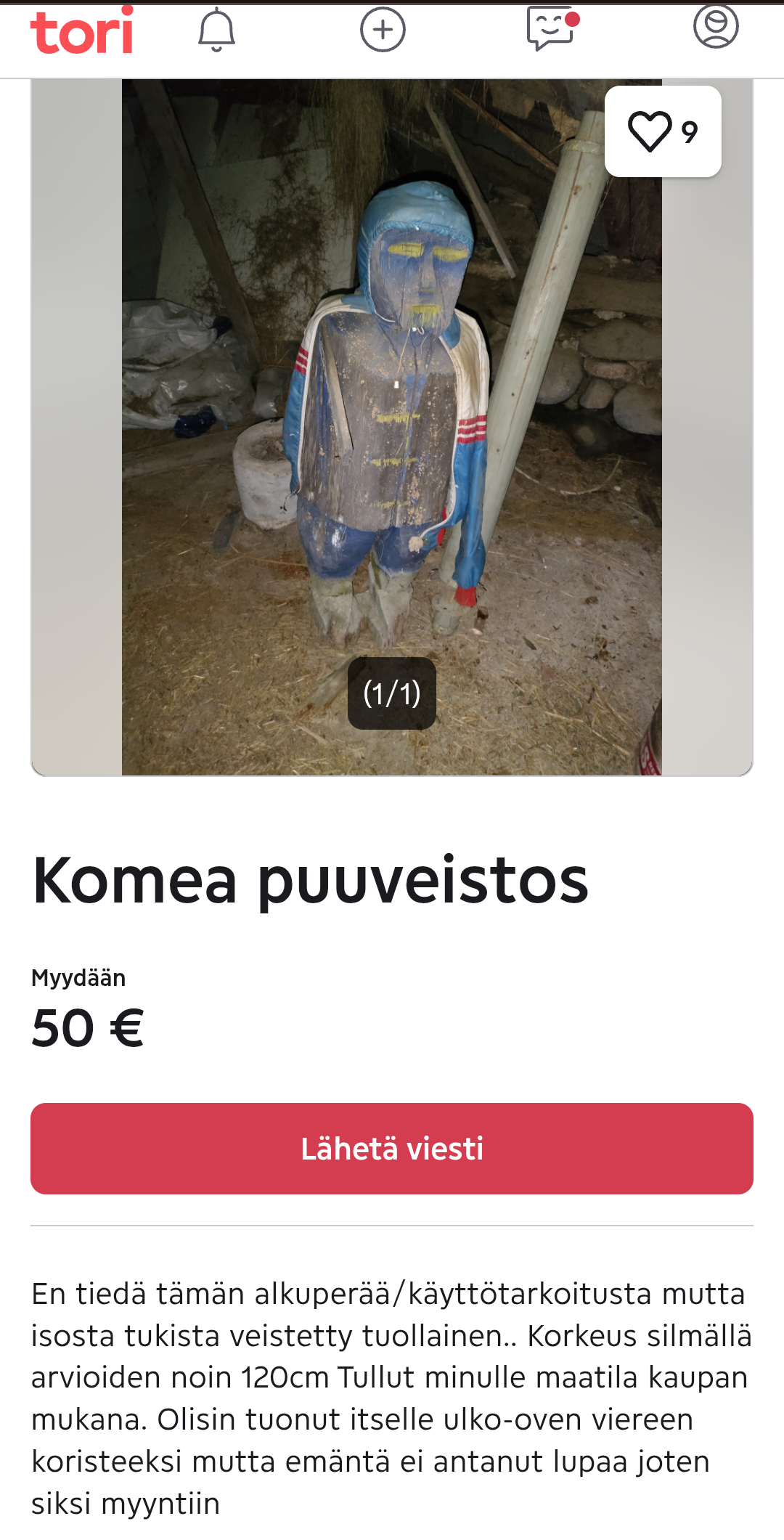Go to the tori home logo
784x1540 pixels.
[81, 30]
